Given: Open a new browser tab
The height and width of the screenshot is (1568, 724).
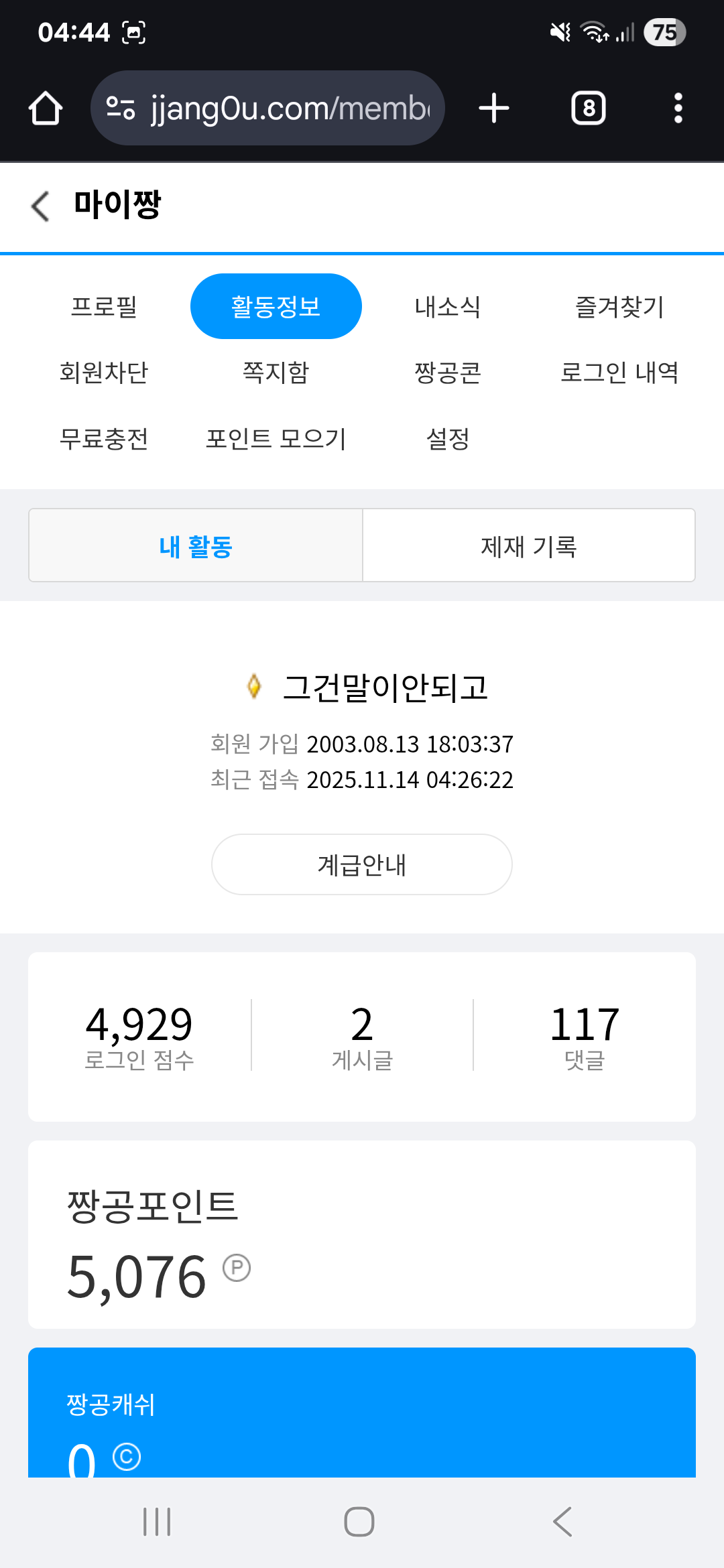Looking at the screenshot, I should point(494,108).
